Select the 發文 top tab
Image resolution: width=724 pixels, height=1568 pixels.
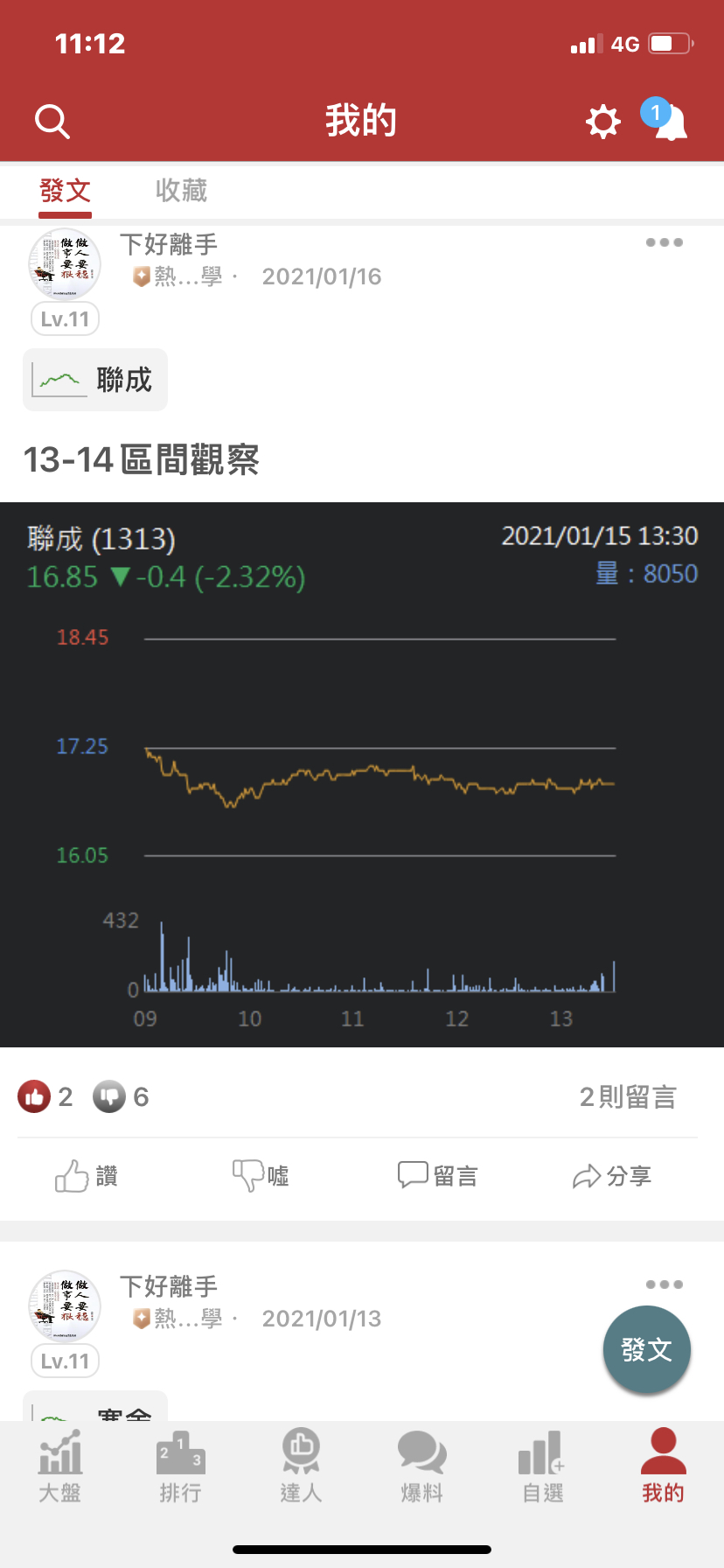(66, 191)
